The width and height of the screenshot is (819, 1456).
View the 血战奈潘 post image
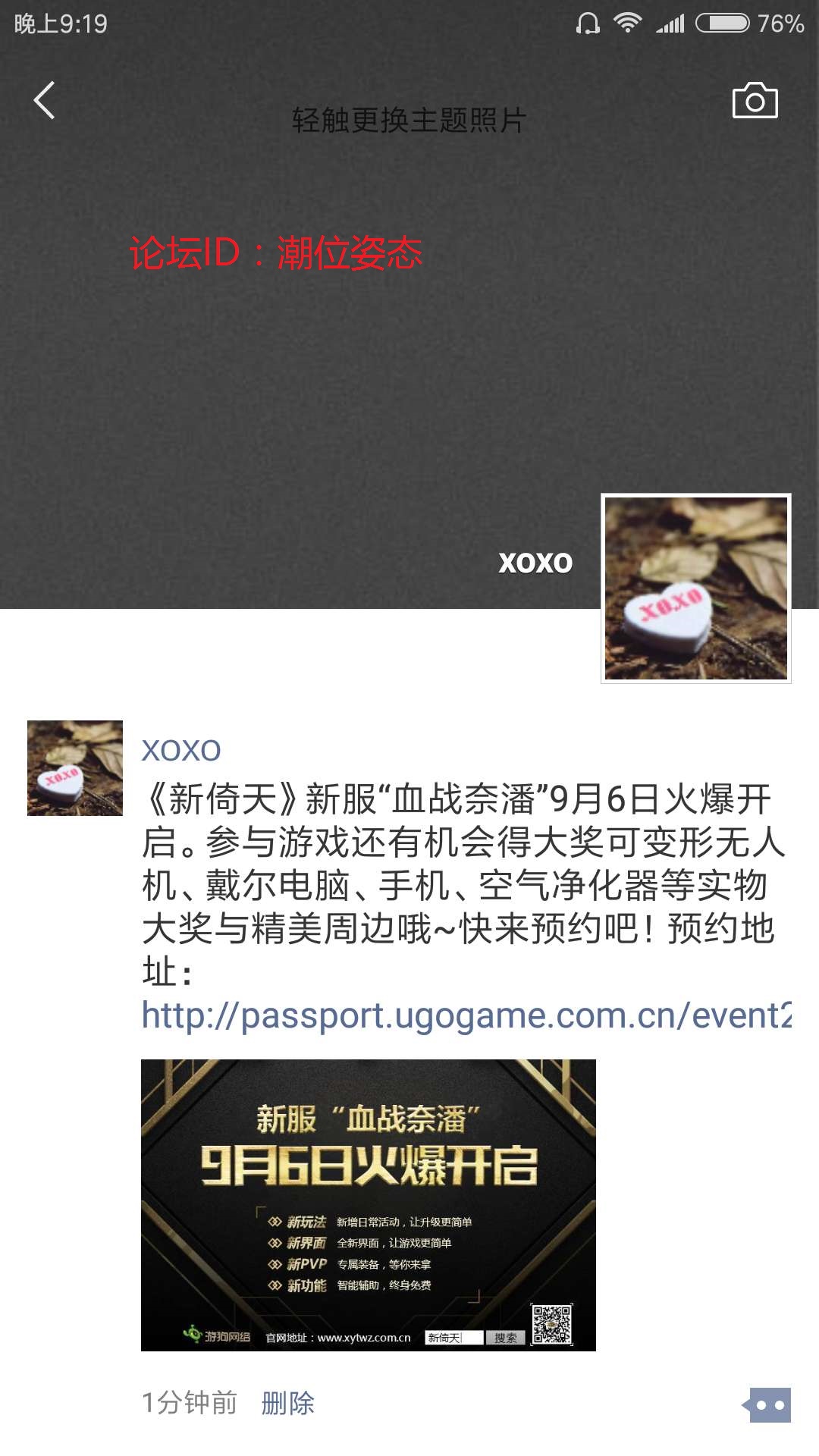click(x=368, y=1204)
